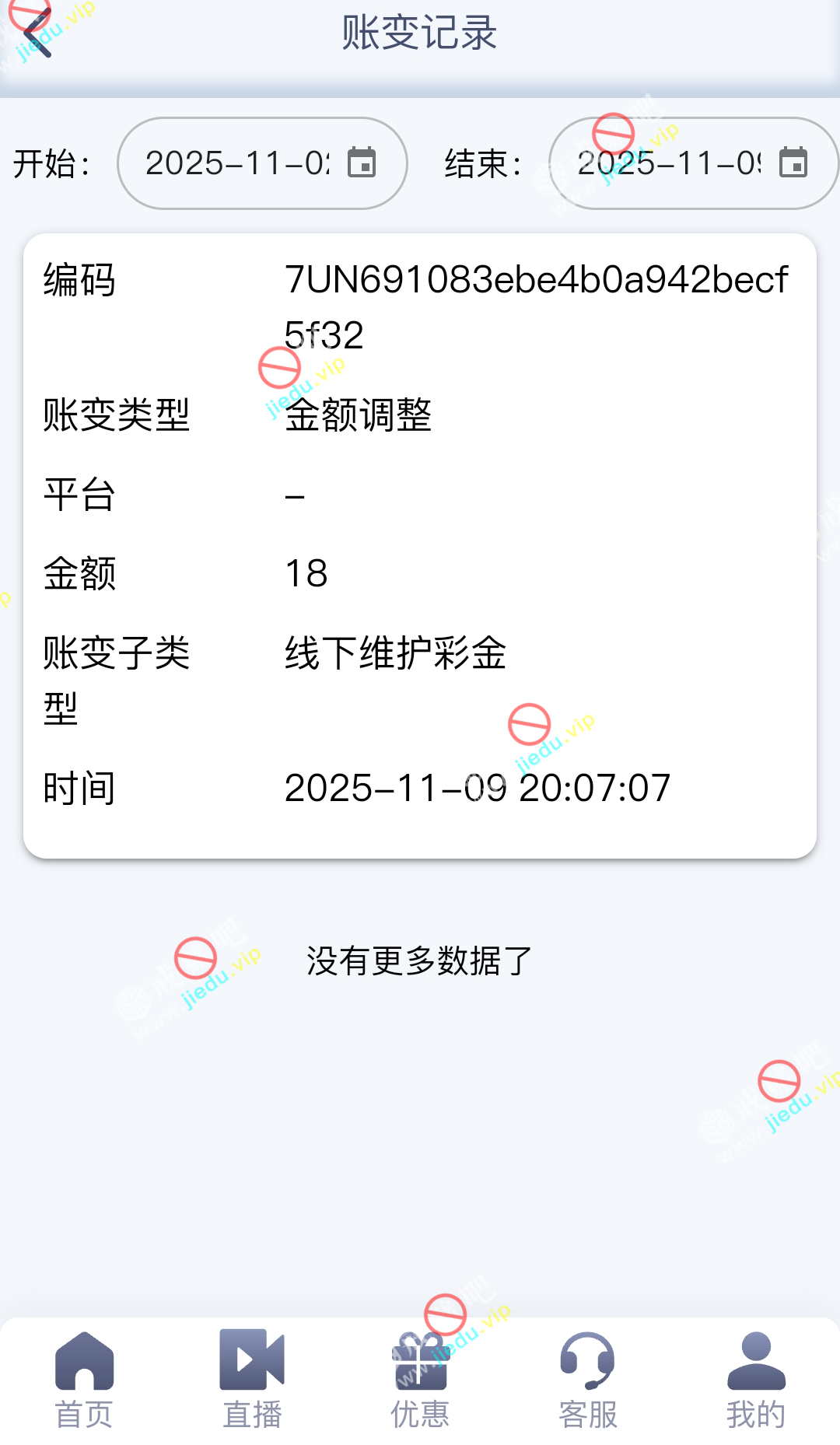Go to the 我的 tab
The image size is (840, 1445).
(756, 1379)
